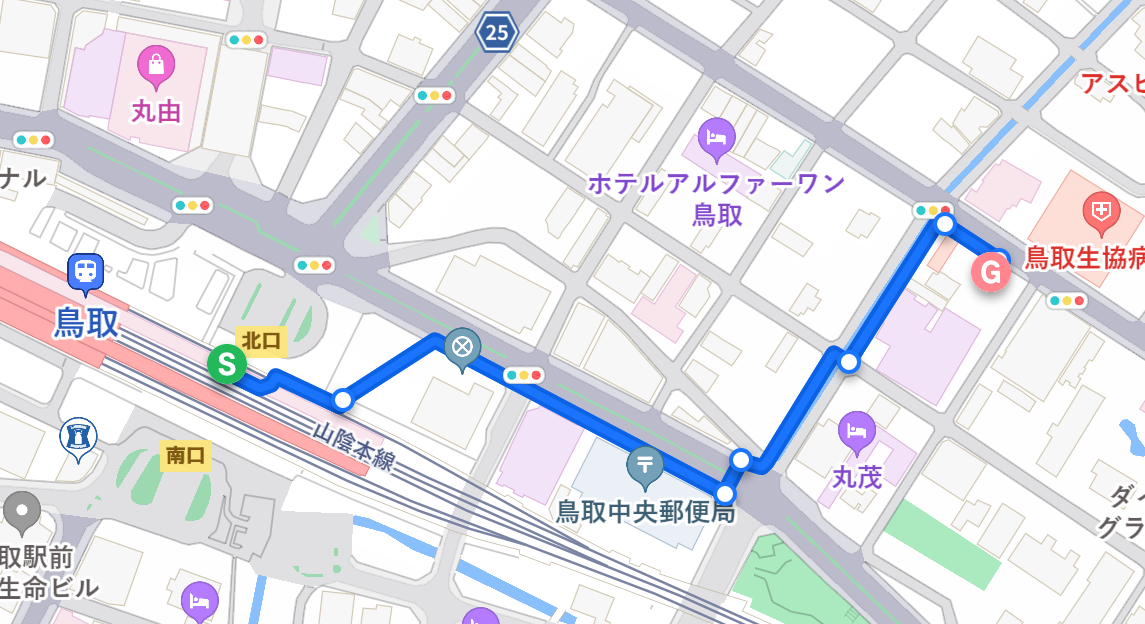Tap the blue landmark pin near 南口
Image resolution: width=1145 pixels, height=624 pixels.
pyautogui.click(x=79, y=436)
